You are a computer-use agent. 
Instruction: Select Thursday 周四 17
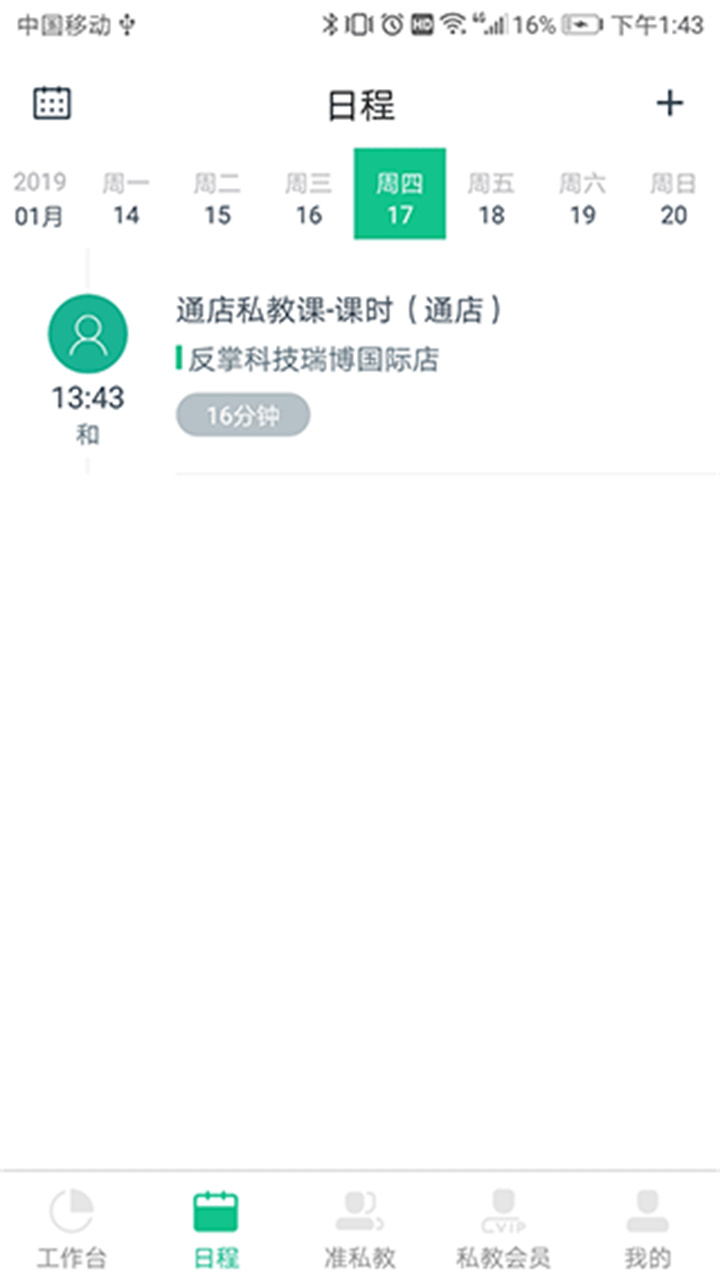[x=400, y=195]
